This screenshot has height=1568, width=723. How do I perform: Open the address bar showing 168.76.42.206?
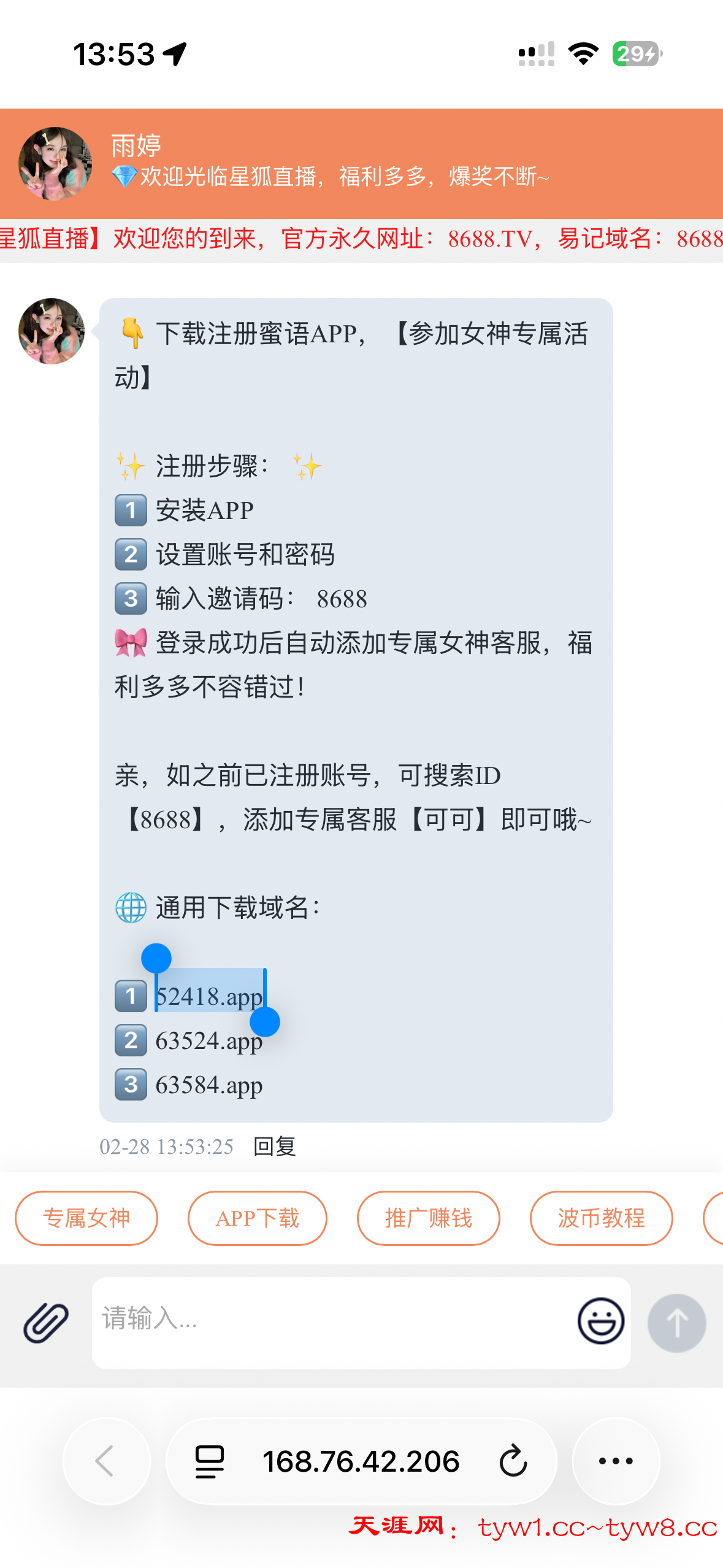[x=361, y=1461]
